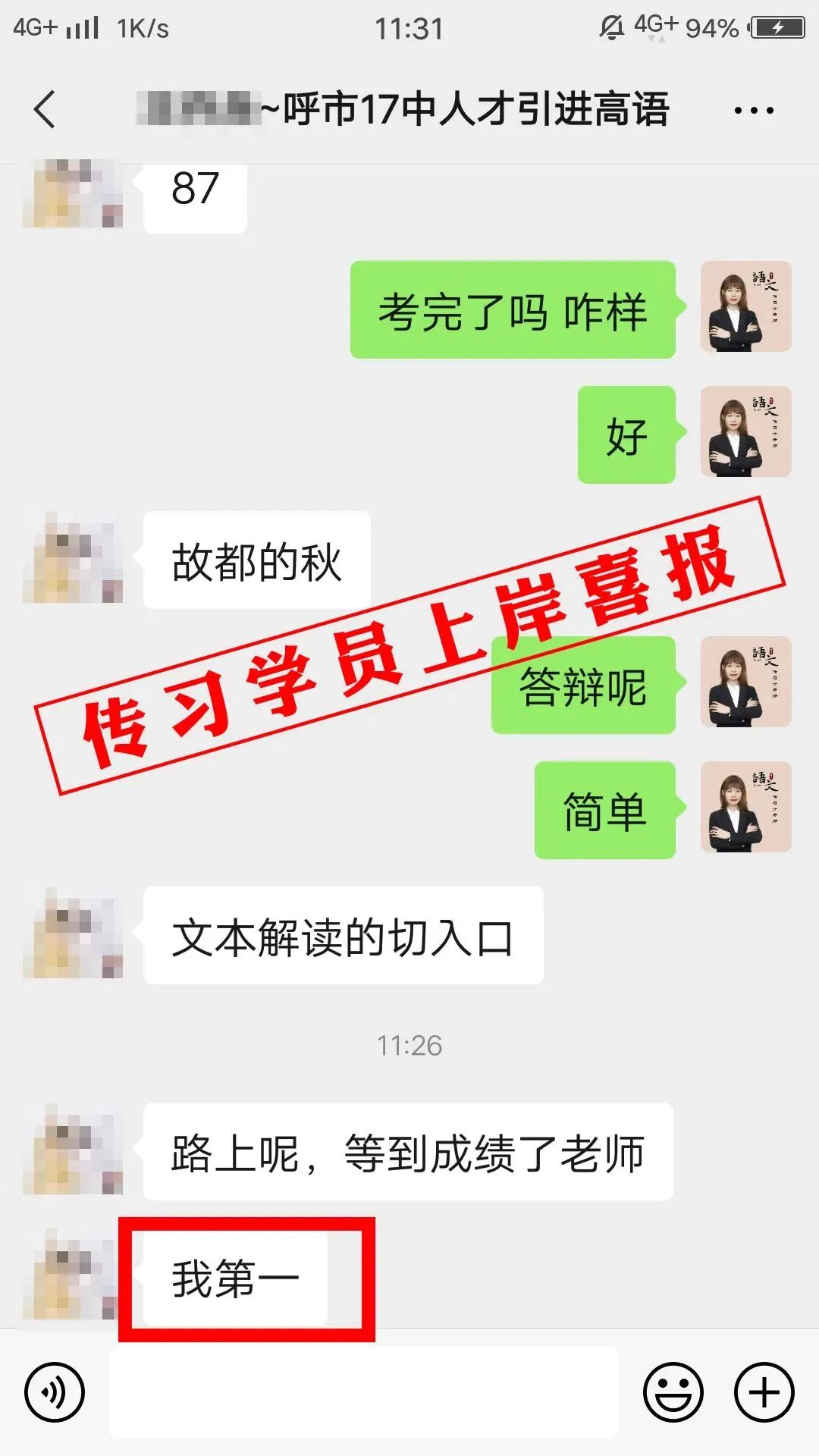The height and width of the screenshot is (1456, 819).
Task: Open contact avatar beside 文本解读的切入口
Action: [x=73, y=933]
